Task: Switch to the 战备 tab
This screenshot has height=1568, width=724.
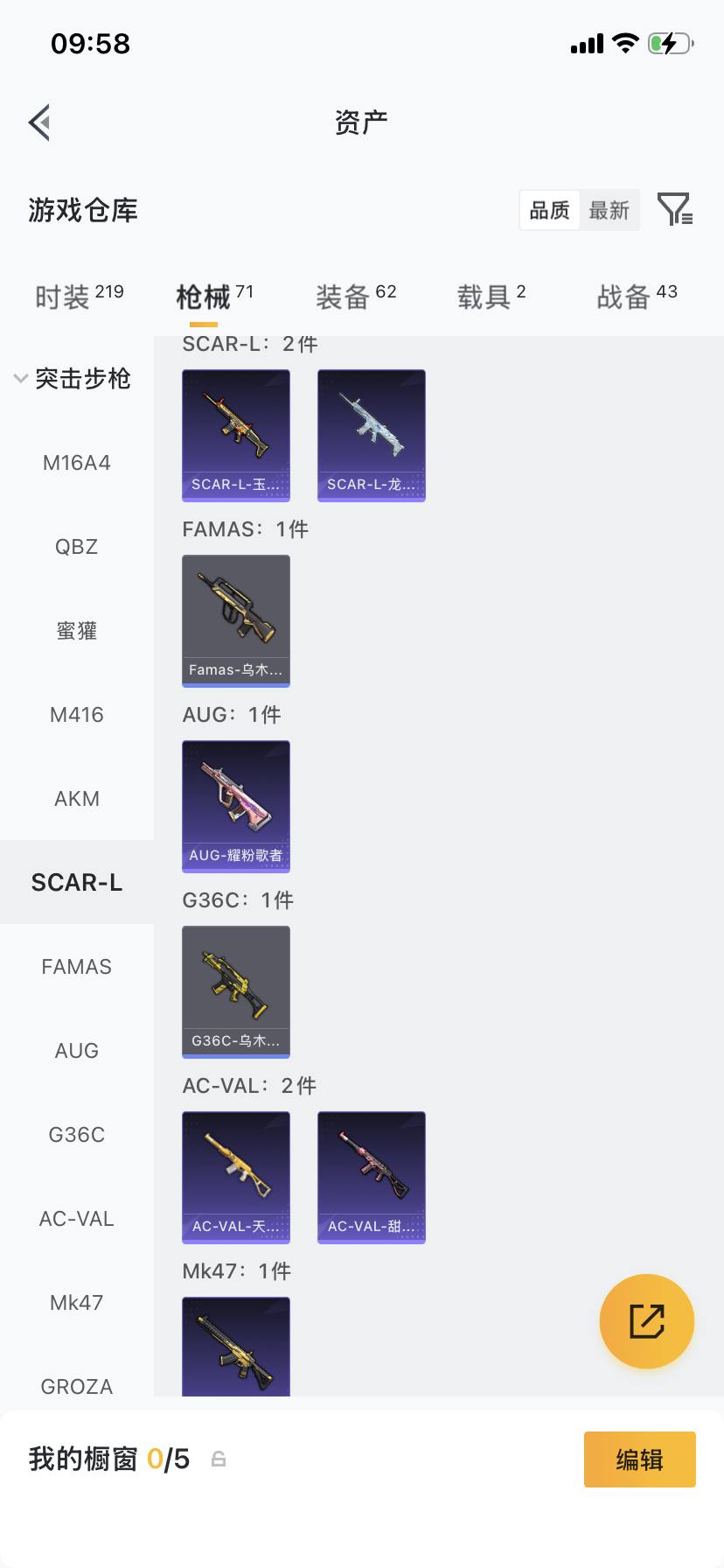Action: pos(637,297)
